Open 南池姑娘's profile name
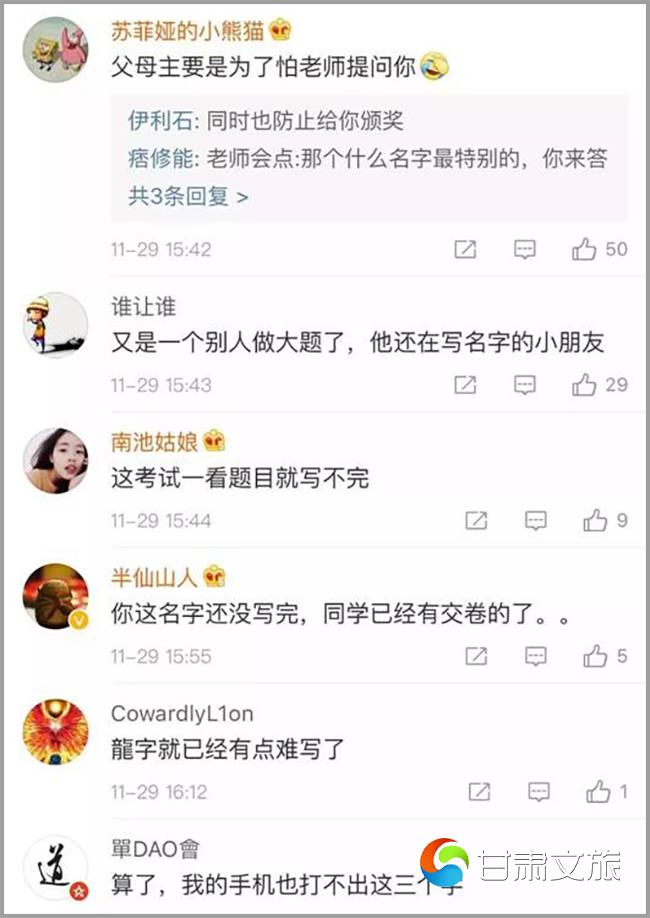 click(154, 441)
